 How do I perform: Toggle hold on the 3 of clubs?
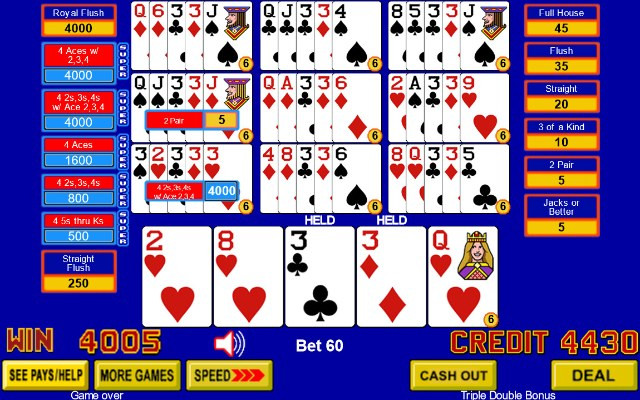[x=320, y=277]
